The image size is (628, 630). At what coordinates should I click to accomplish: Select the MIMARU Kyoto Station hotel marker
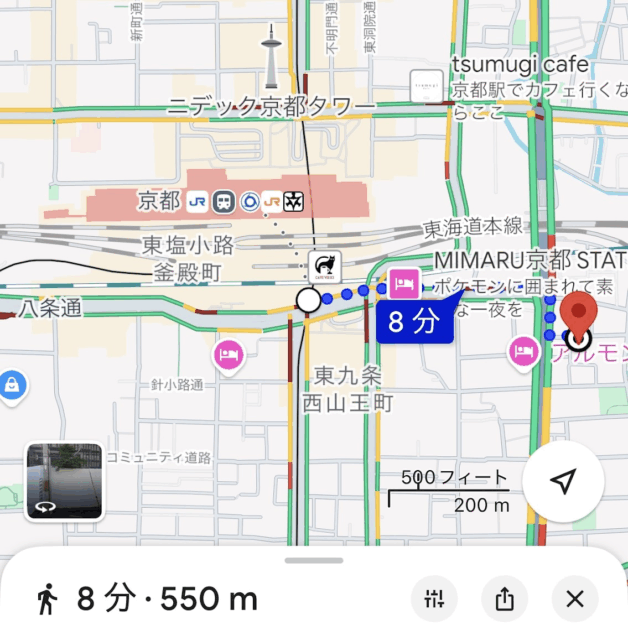[404, 284]
